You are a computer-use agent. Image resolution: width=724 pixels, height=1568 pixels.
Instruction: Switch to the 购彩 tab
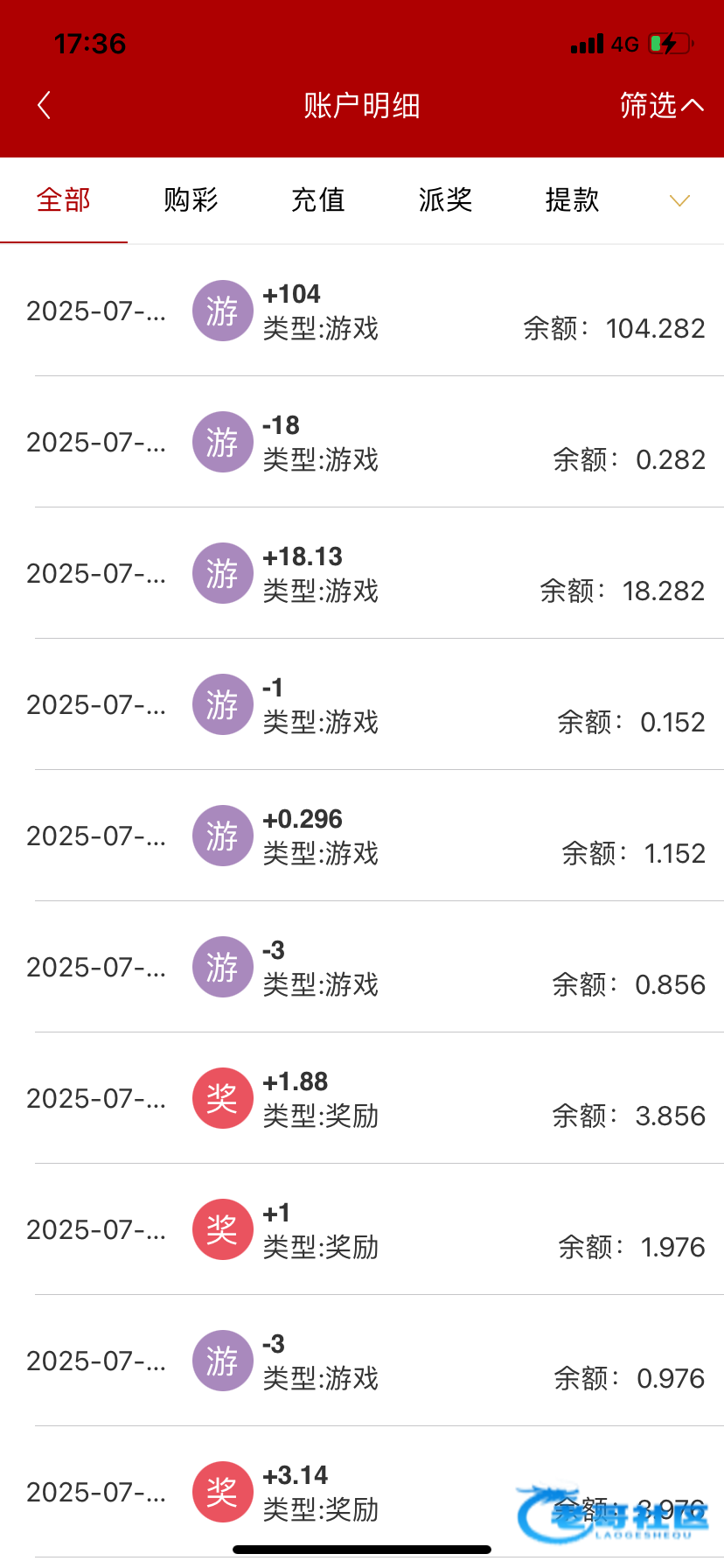[x=191, y=199]
